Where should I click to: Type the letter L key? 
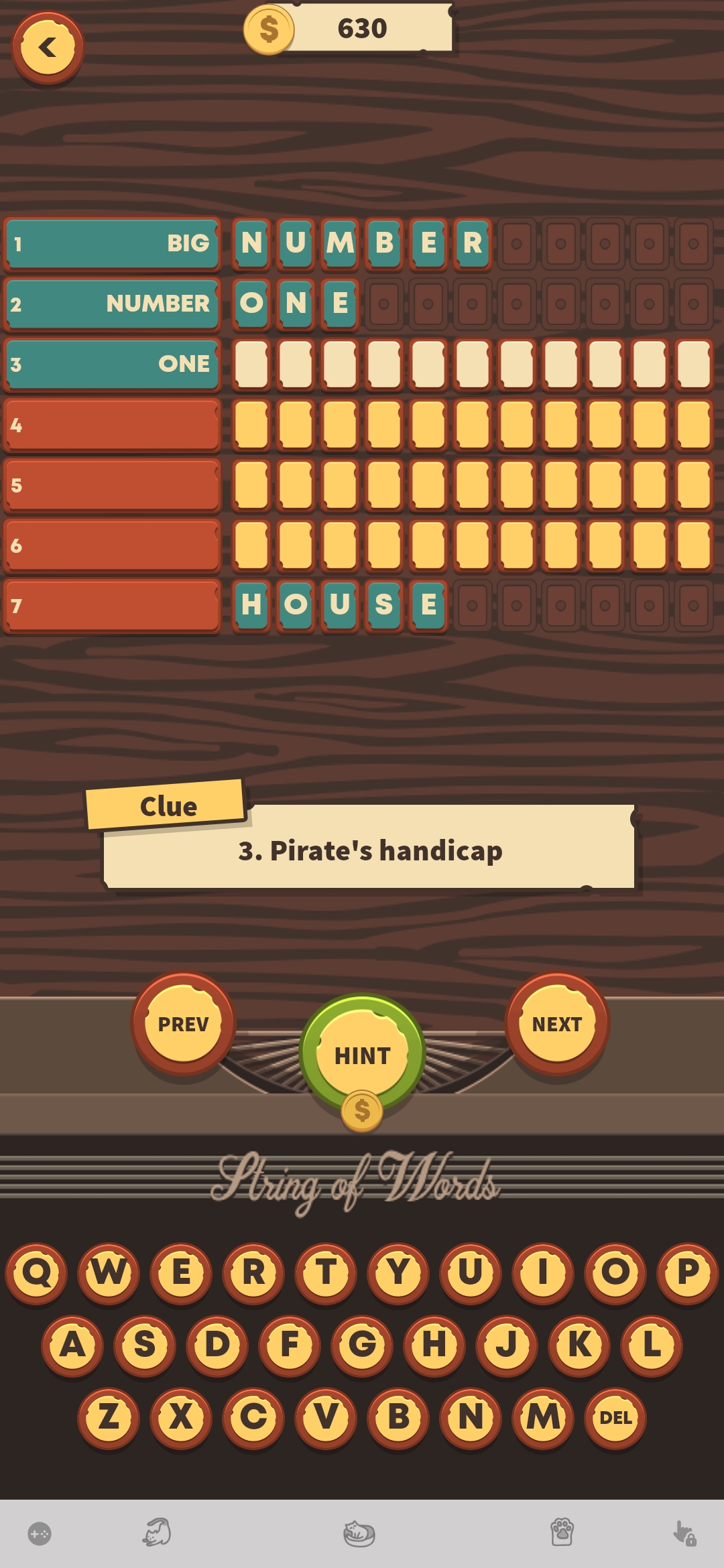click(651, 1345)
